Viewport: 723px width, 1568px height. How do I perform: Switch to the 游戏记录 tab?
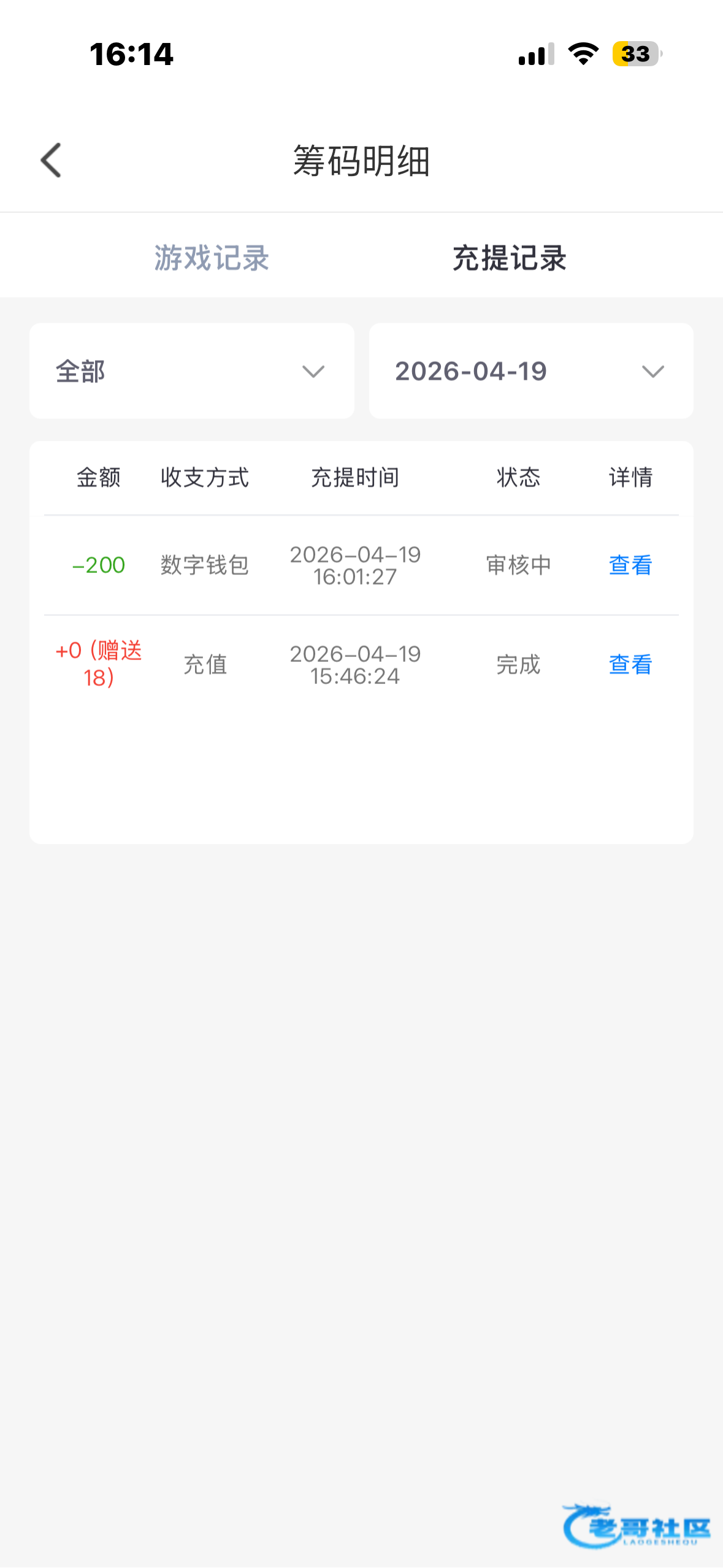212,258
